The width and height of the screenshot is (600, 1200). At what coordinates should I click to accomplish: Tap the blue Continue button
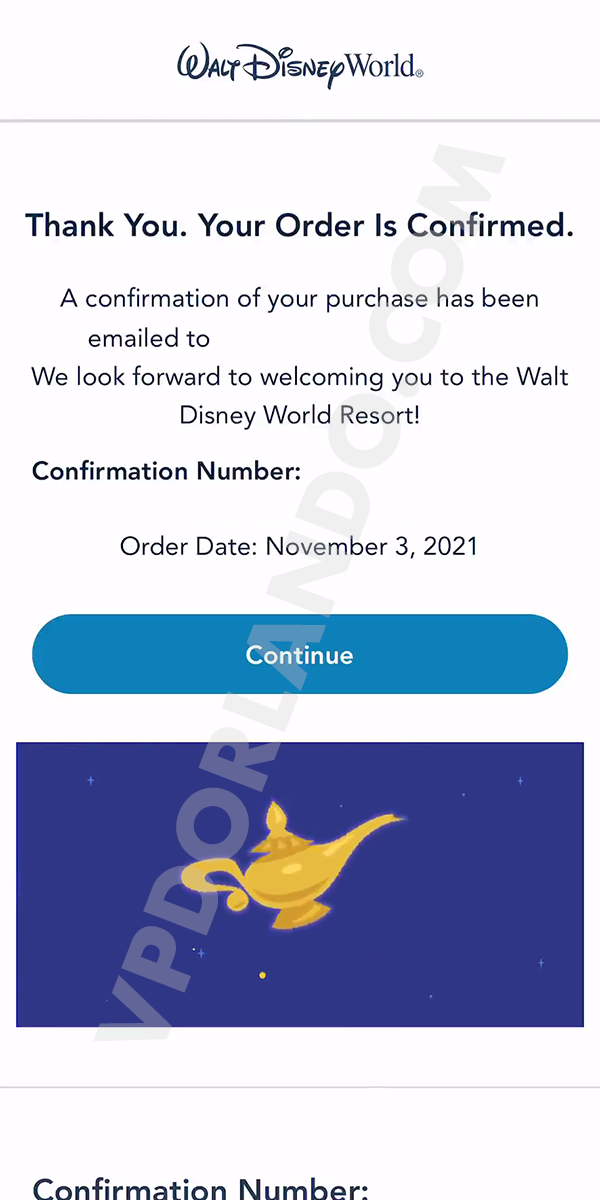click(x=300, y=654)
